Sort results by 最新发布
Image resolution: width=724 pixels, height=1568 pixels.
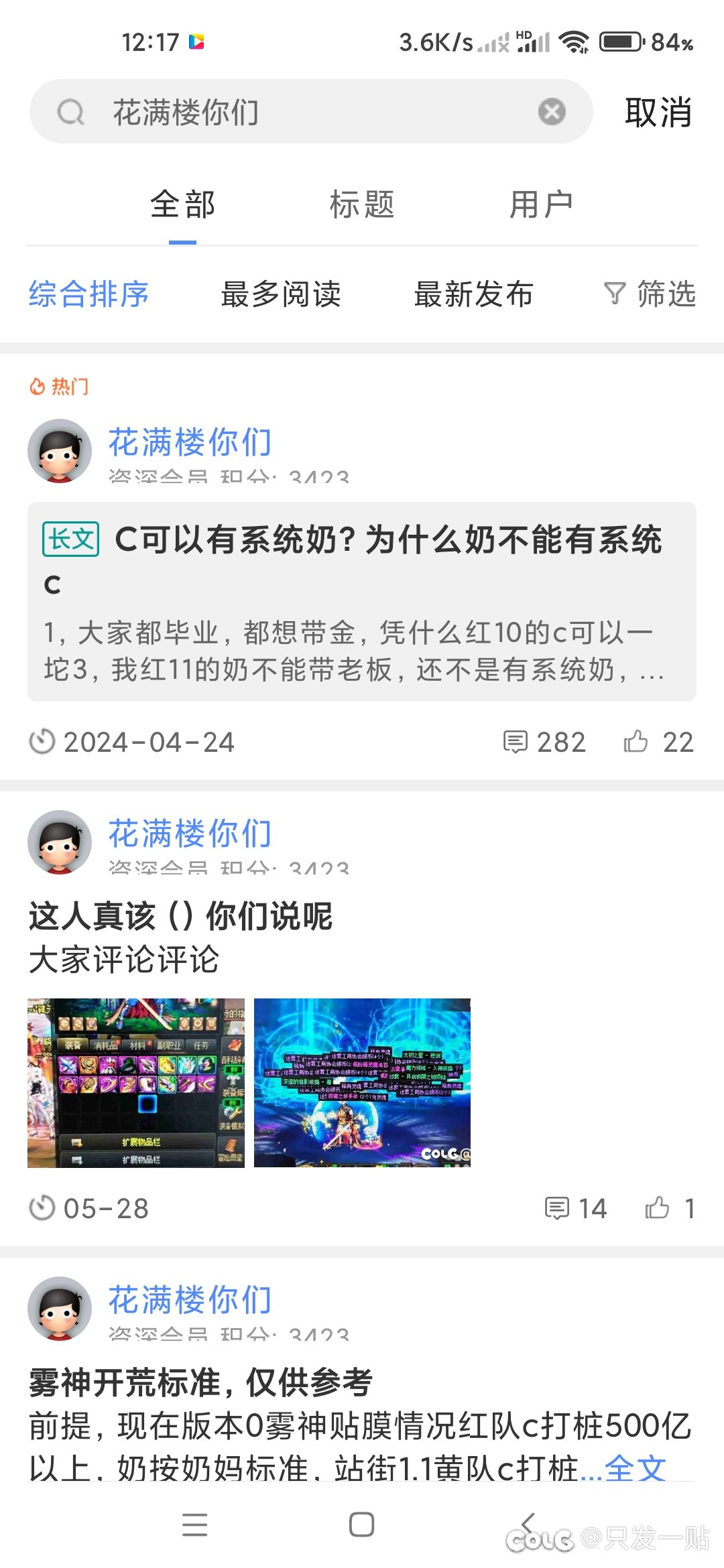point(473,294)
